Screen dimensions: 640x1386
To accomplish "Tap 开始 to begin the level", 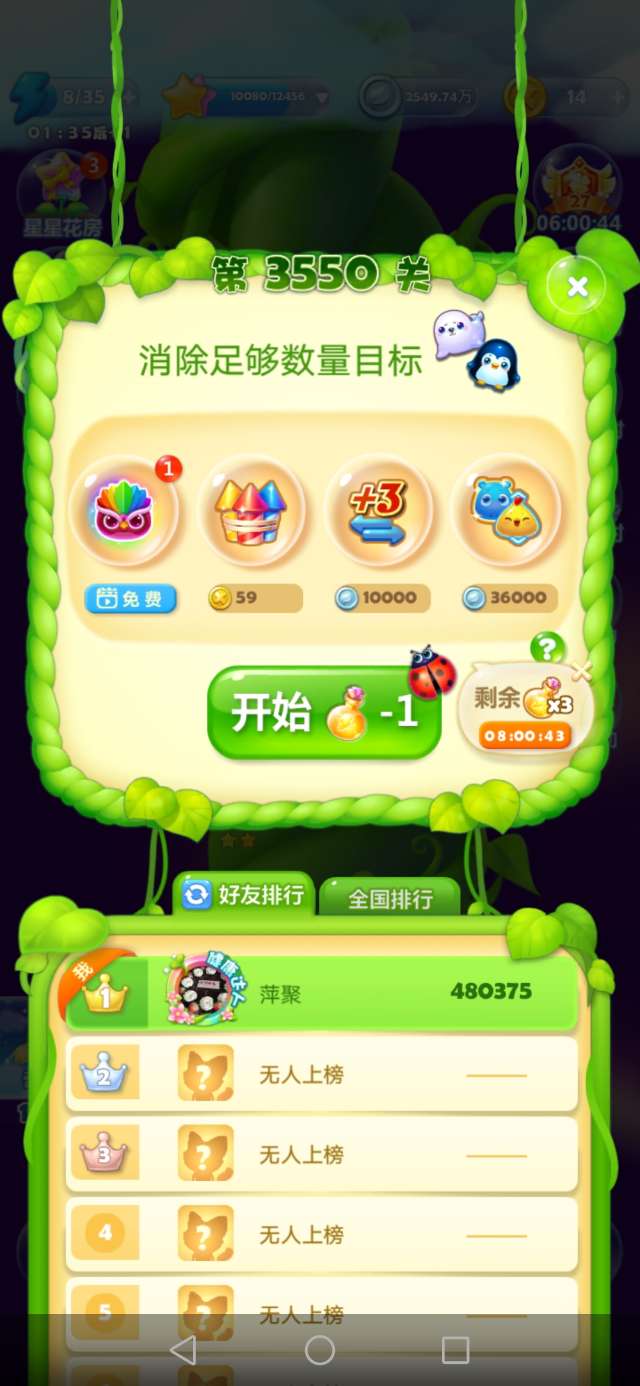I will click(x=324, y=713).
